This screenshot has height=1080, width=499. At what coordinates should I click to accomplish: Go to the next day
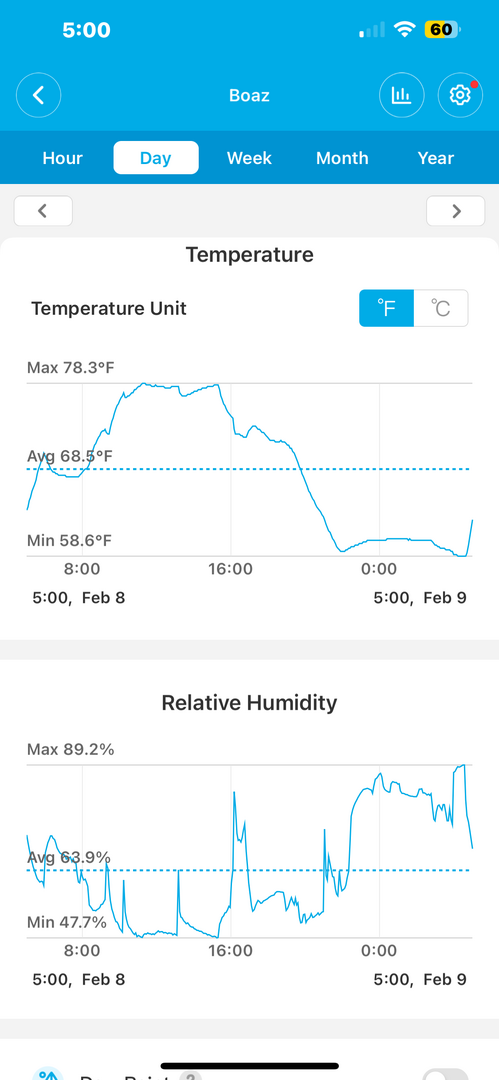click(456, 211)
